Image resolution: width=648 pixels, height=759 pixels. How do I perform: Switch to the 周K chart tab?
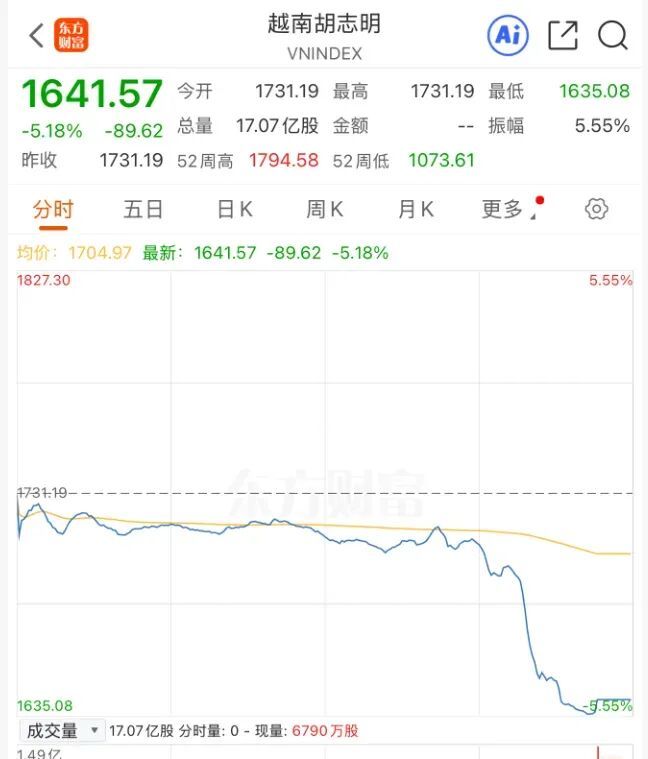click(x=324, y=209)
